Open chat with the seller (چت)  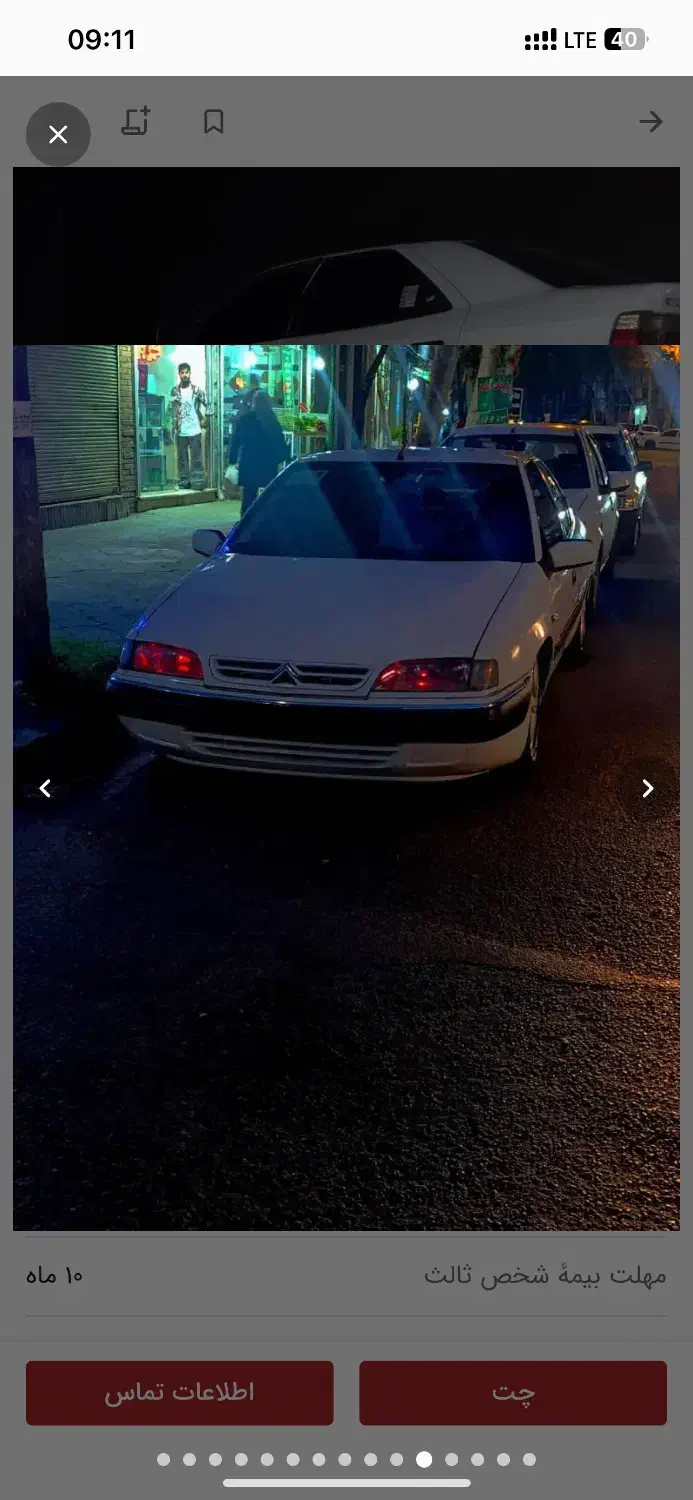click(x=512, y=1392)
